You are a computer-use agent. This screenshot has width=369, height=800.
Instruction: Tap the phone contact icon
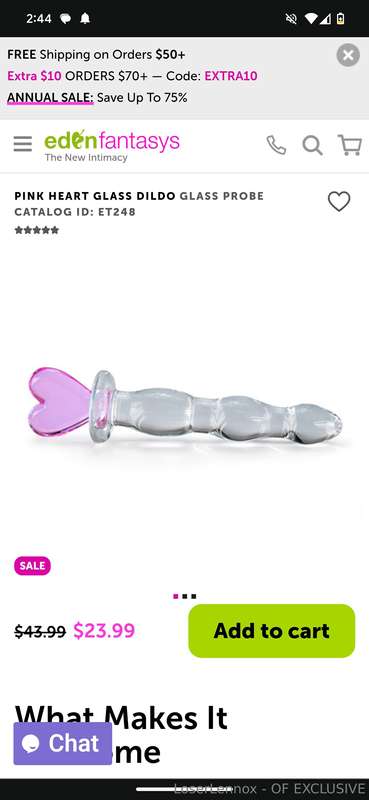pyautogui.click(x=276, y=145)
